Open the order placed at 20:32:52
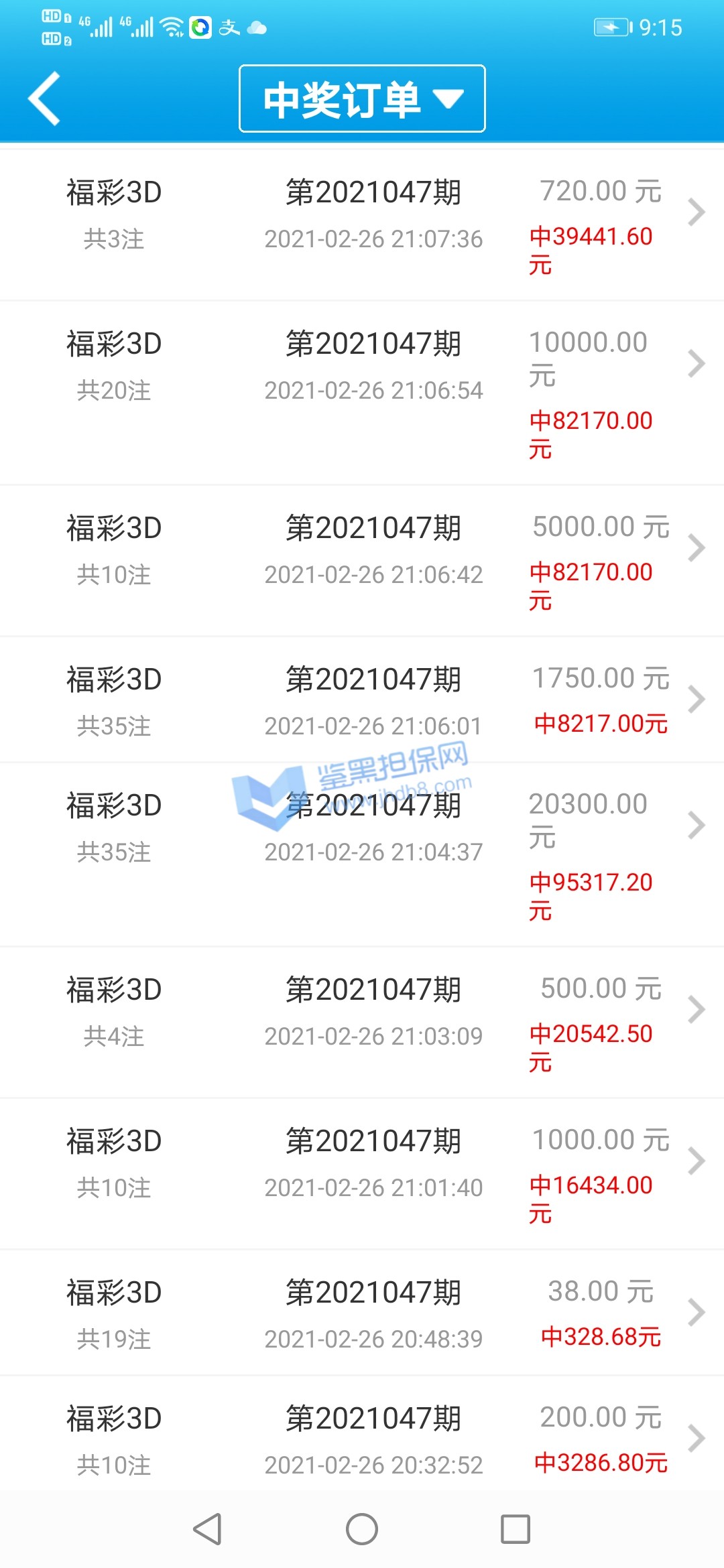The width and height of the screenshot is (724, 1568). [362, 1438]
